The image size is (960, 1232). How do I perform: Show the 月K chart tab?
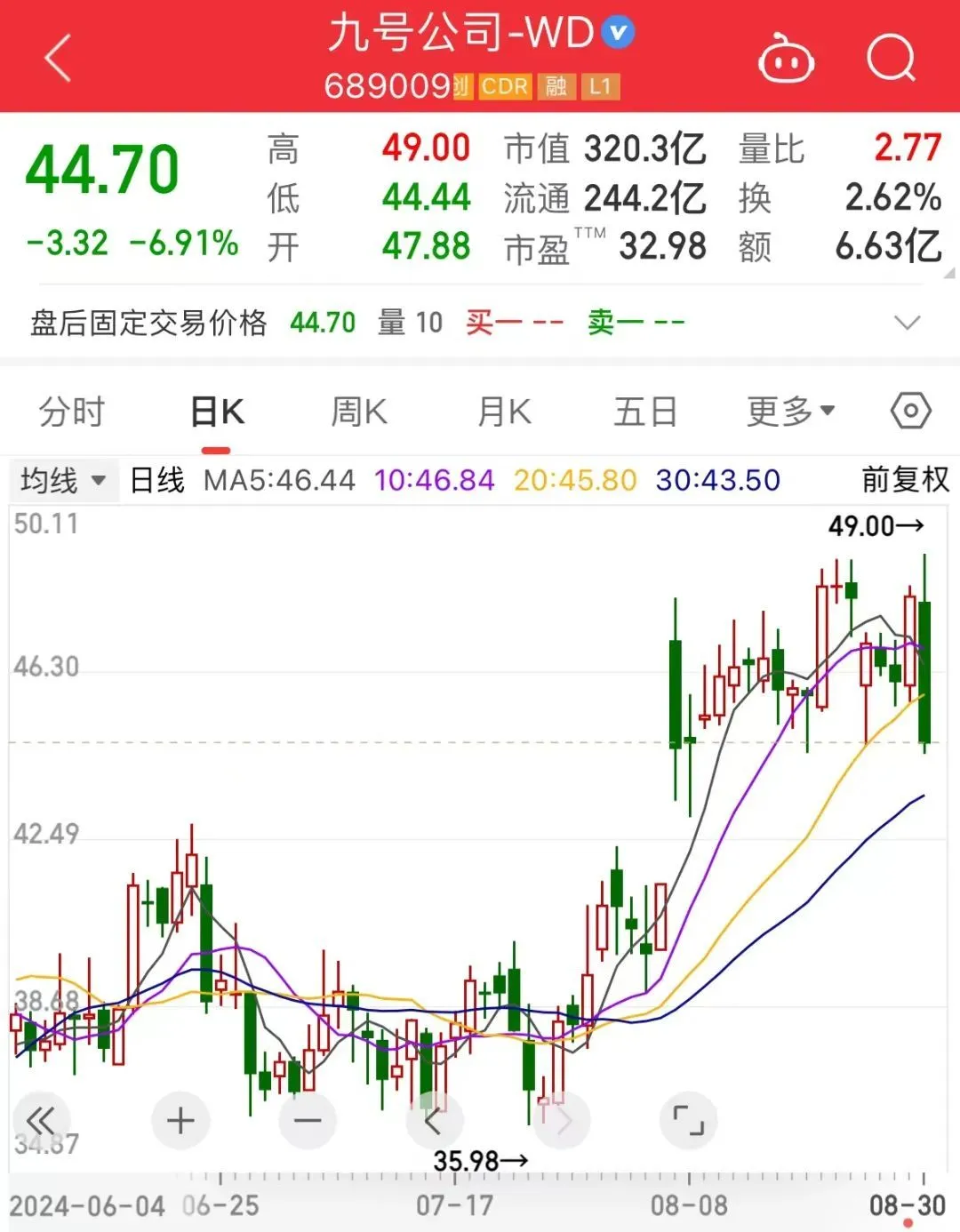504,412
